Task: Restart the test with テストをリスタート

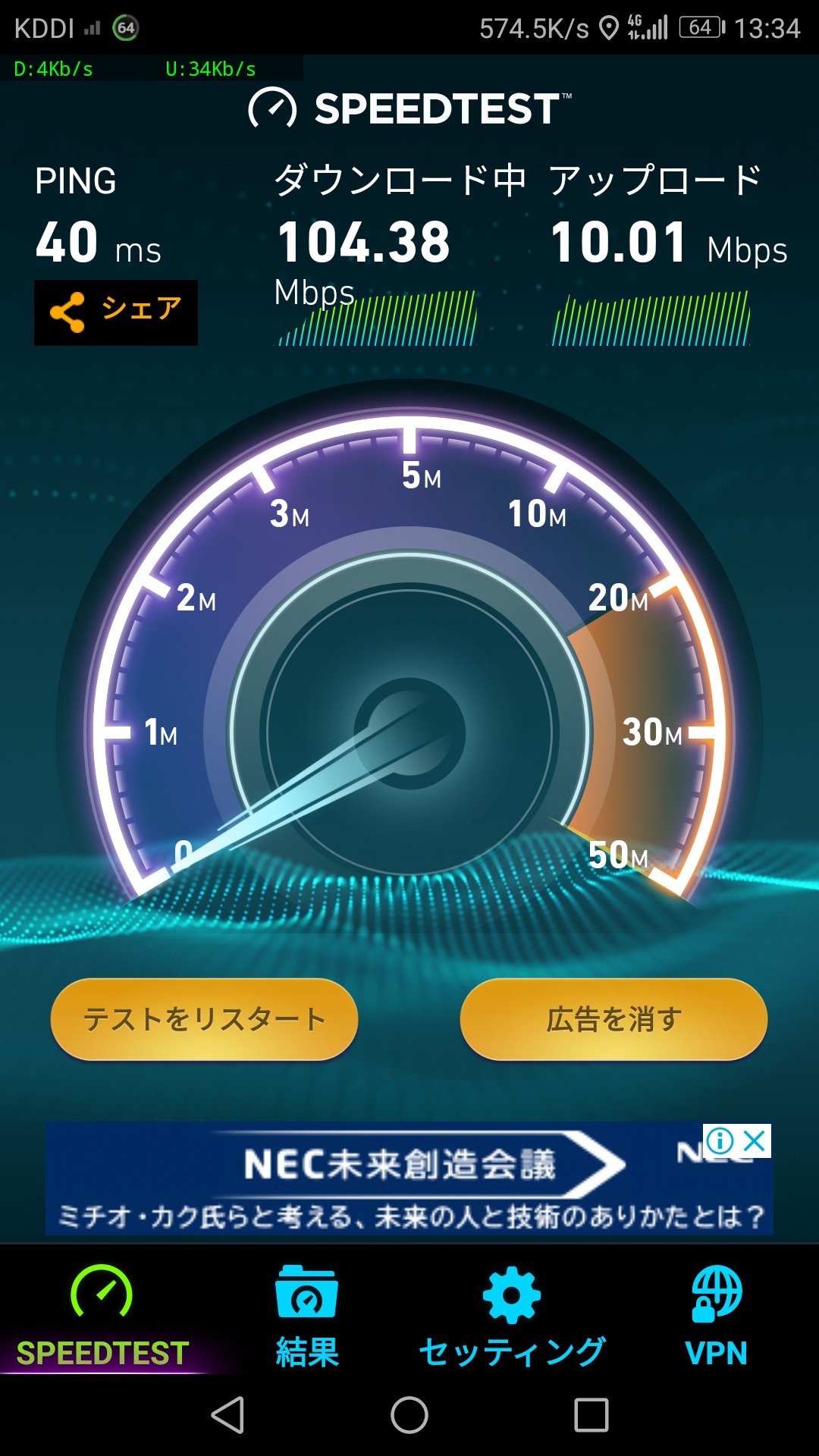Action: tap(204, 1018)
